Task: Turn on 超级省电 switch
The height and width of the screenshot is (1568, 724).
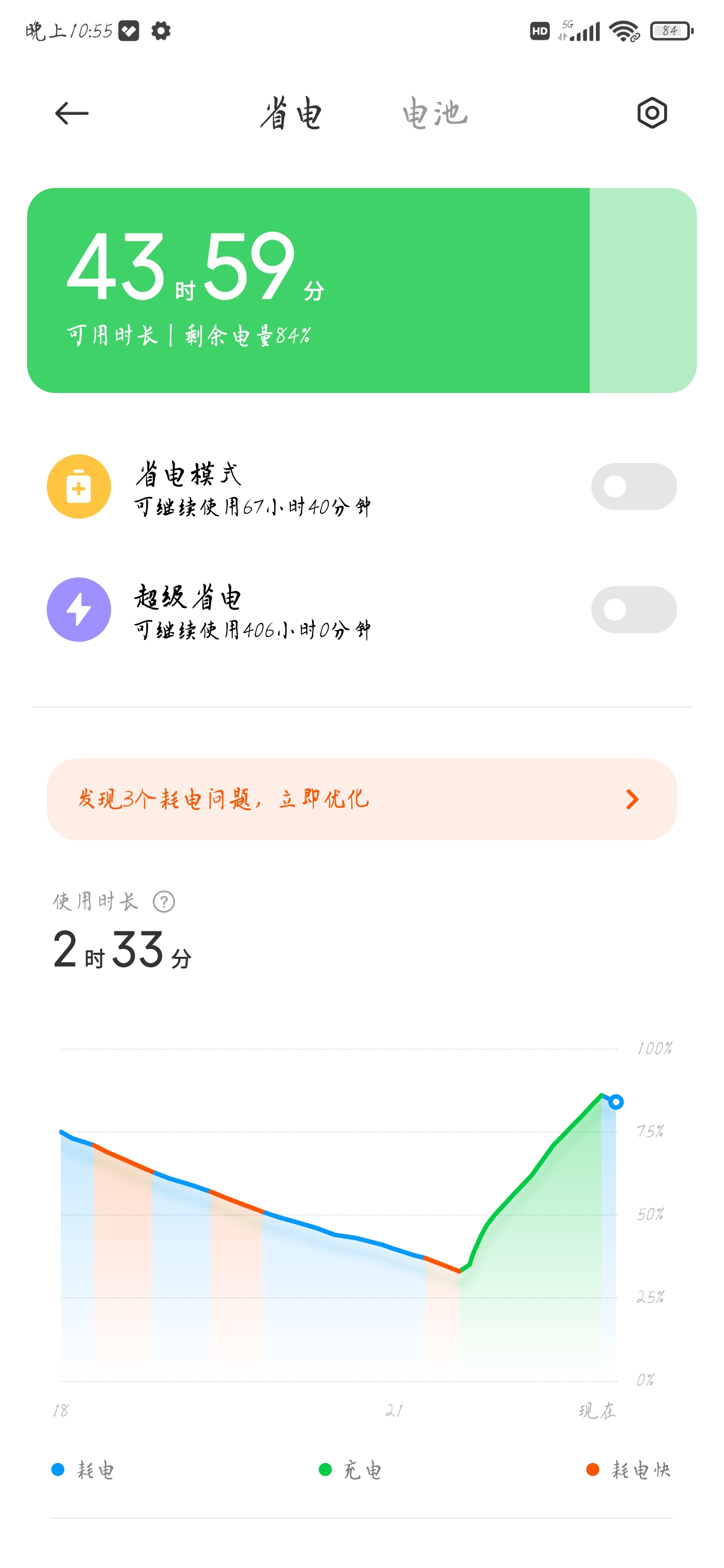Action: pyautogui.click(x=633, y=609)
